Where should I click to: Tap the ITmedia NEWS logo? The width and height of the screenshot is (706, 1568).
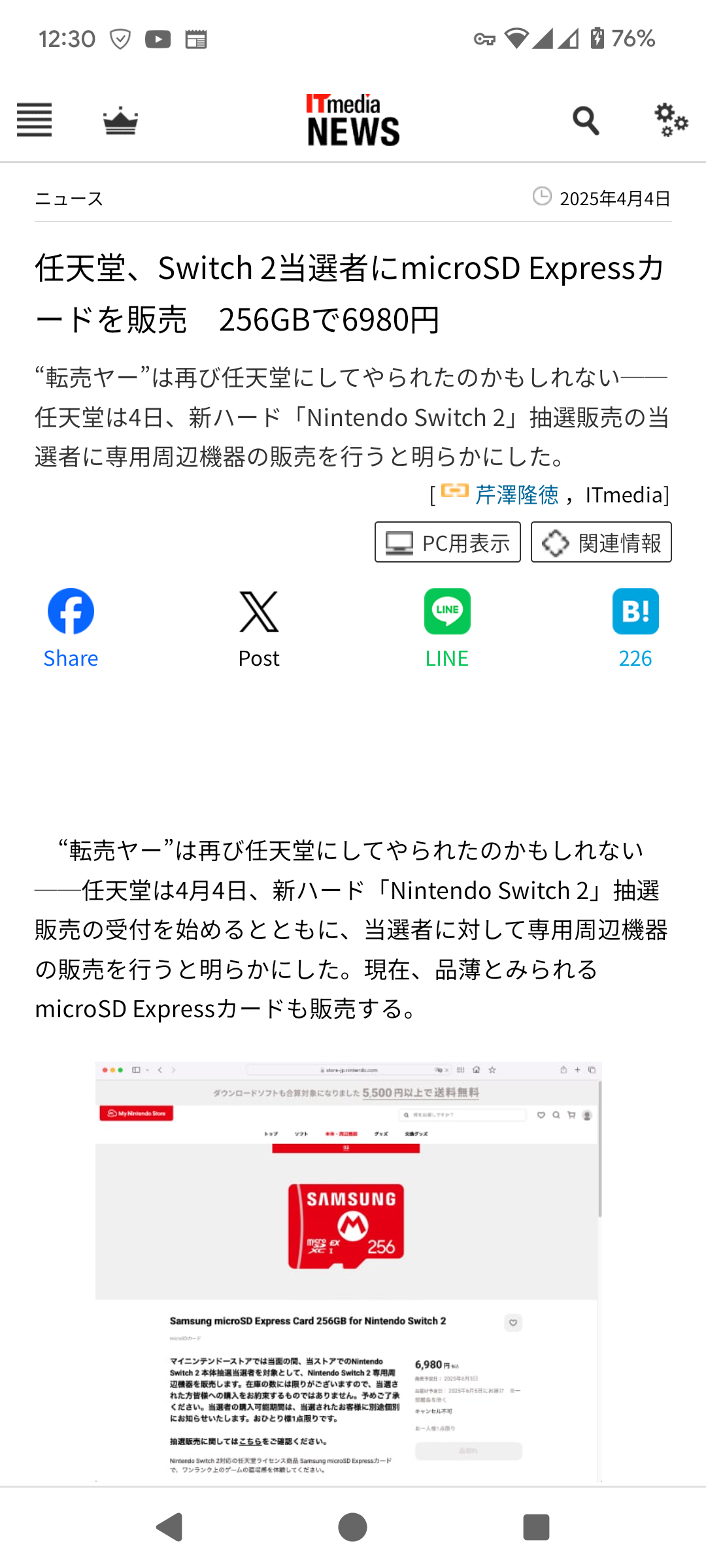pos(353,120)
